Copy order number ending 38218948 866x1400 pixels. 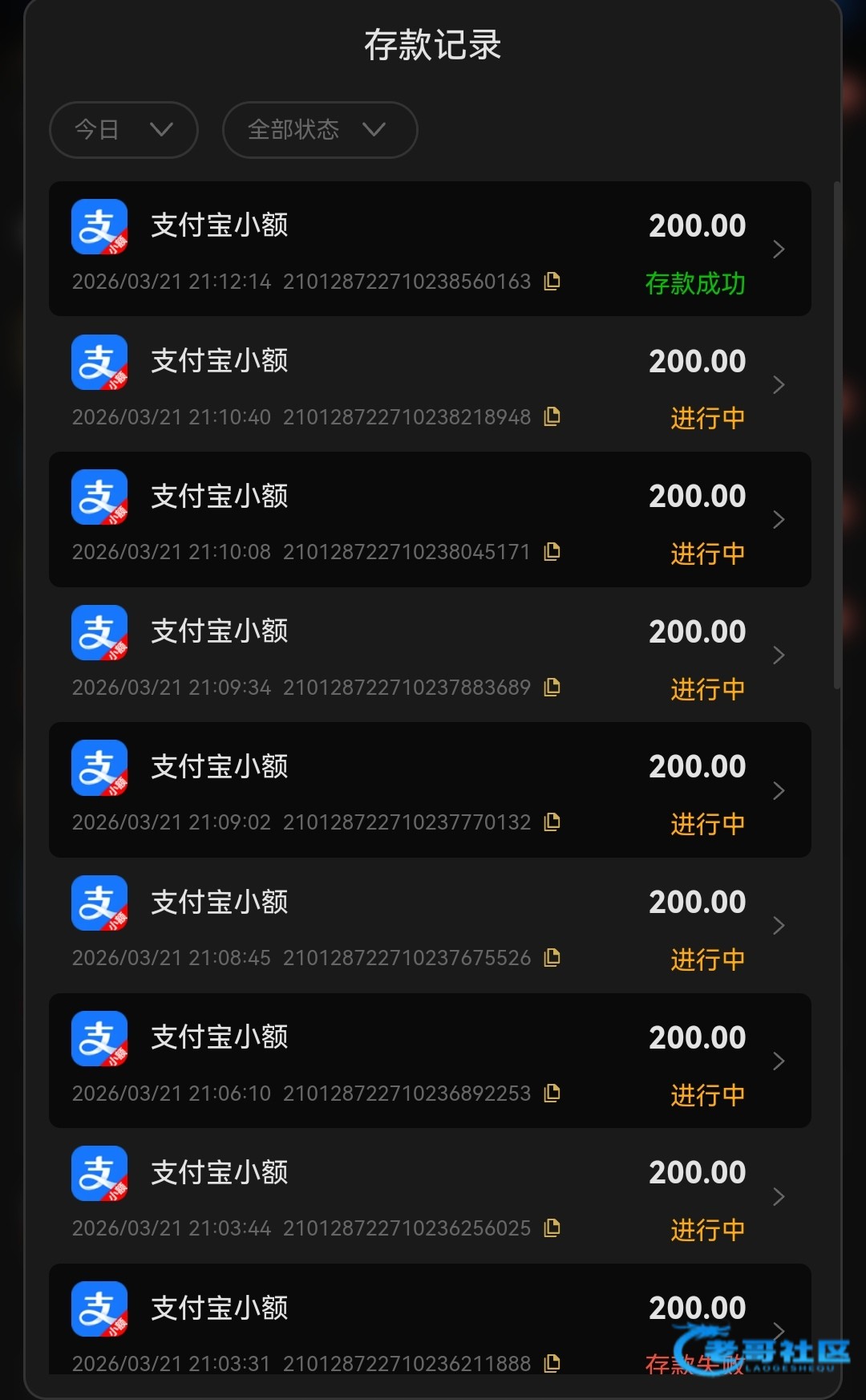click(552, 417)
